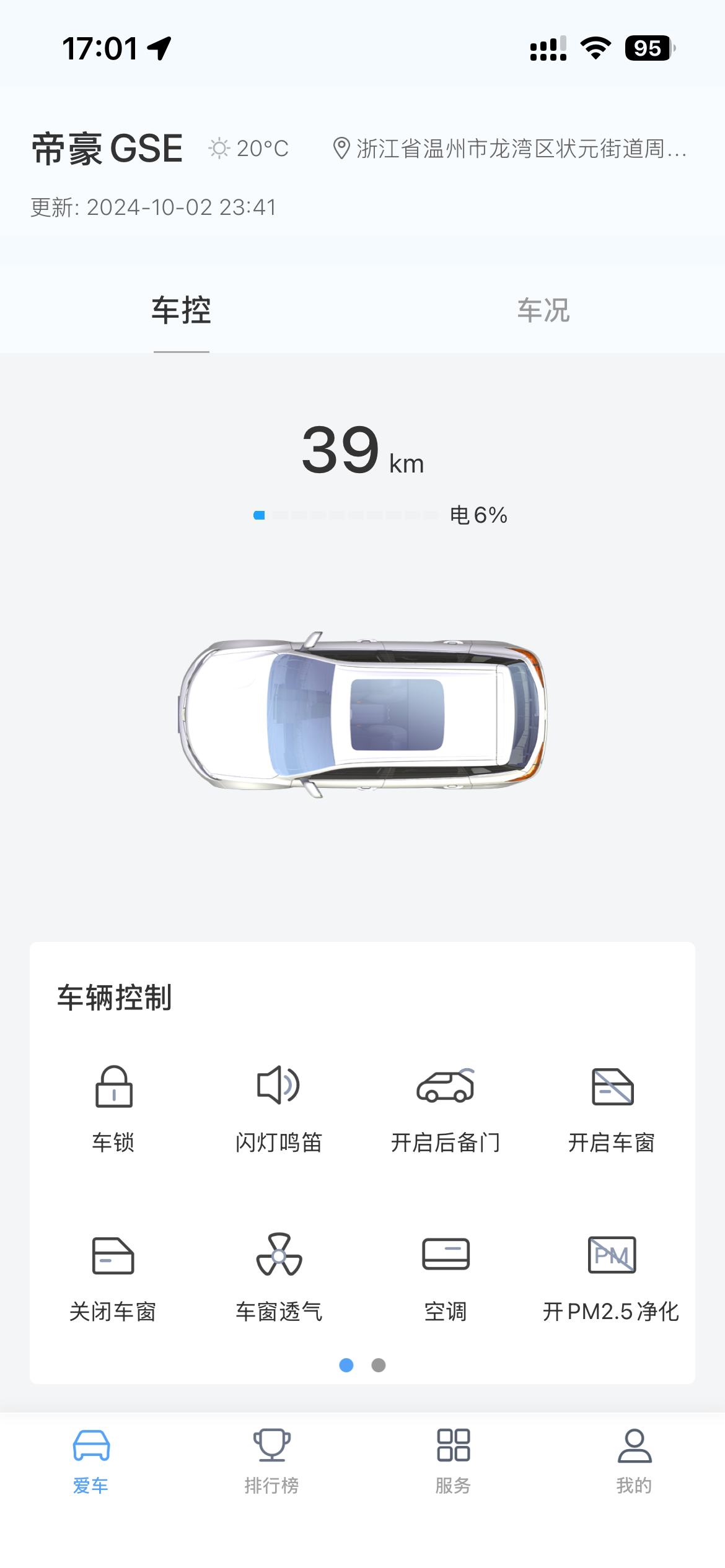The width and height of the screenshot is (725, 1568).
Task: Close the windows via 关闭车窗
Action: 113,1277
